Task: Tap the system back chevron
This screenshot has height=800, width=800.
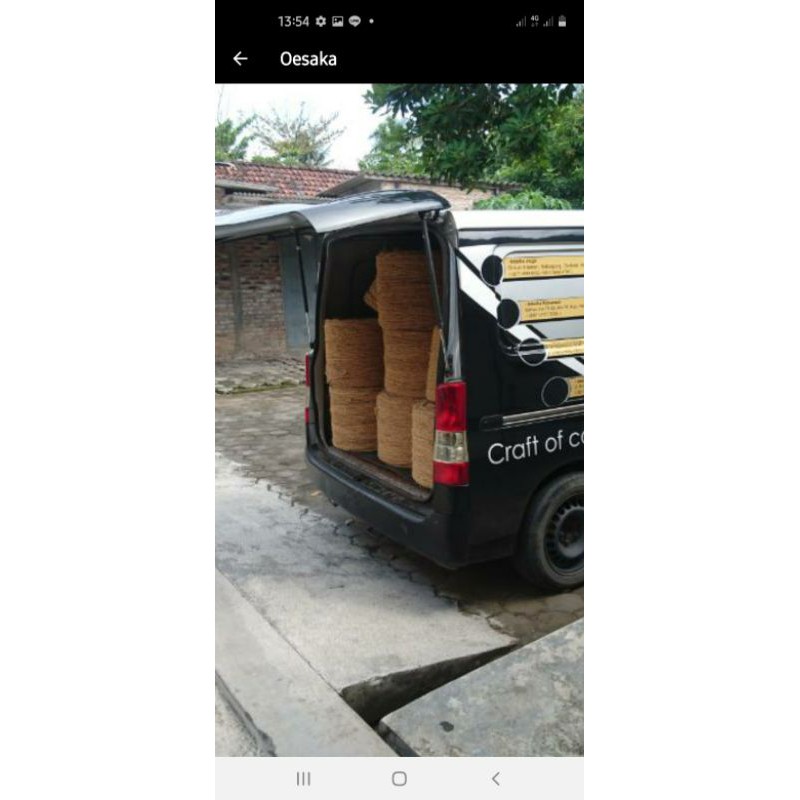Action: (495, 779)
